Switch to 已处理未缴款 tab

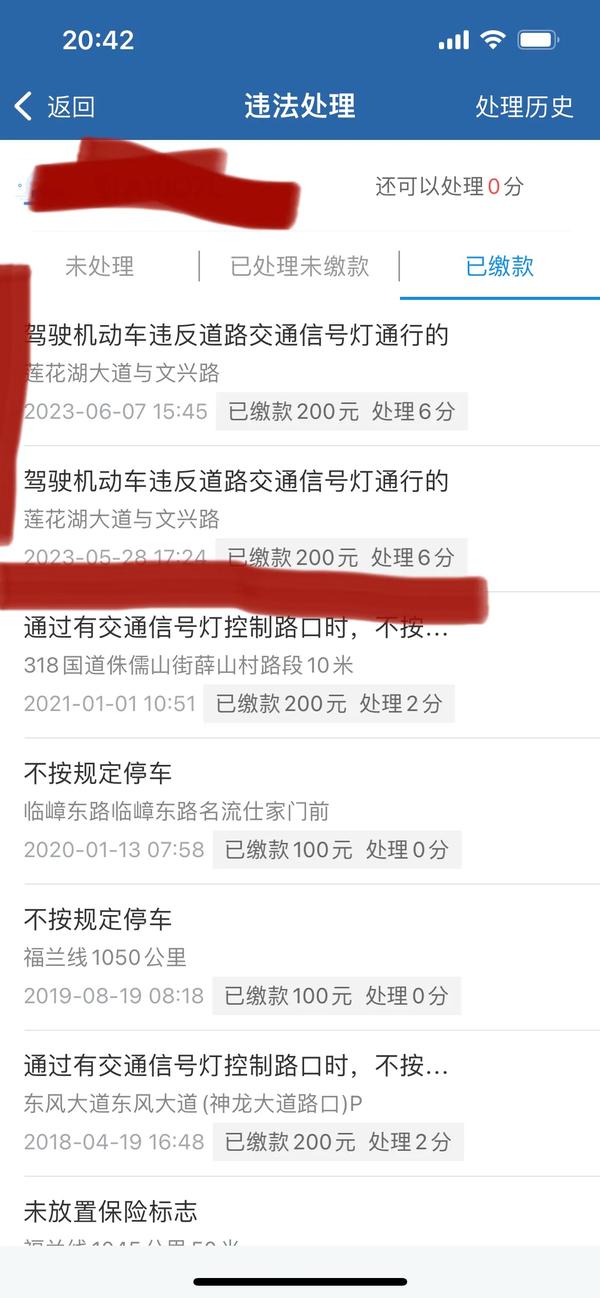coord(299,266)
